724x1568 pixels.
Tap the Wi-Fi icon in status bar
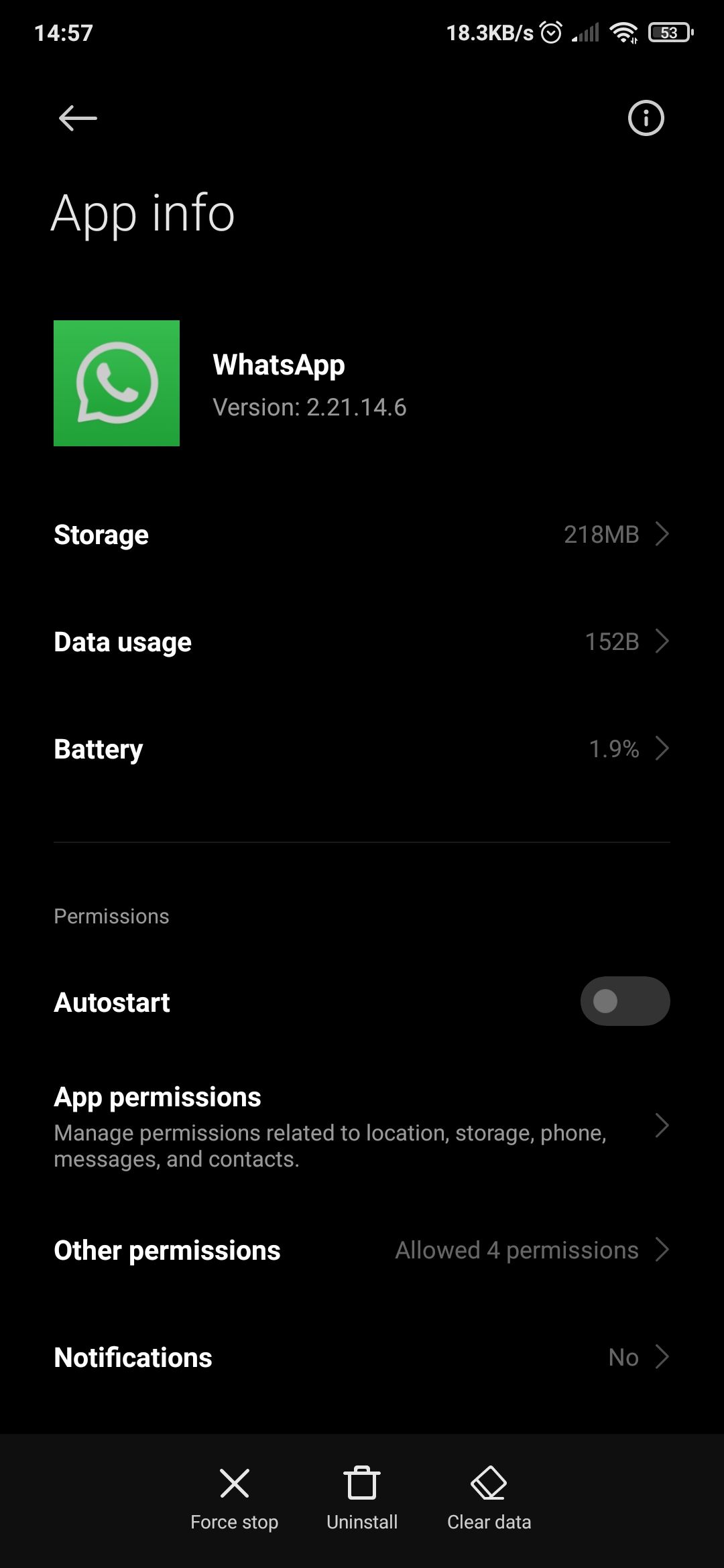tap(623, 32)
